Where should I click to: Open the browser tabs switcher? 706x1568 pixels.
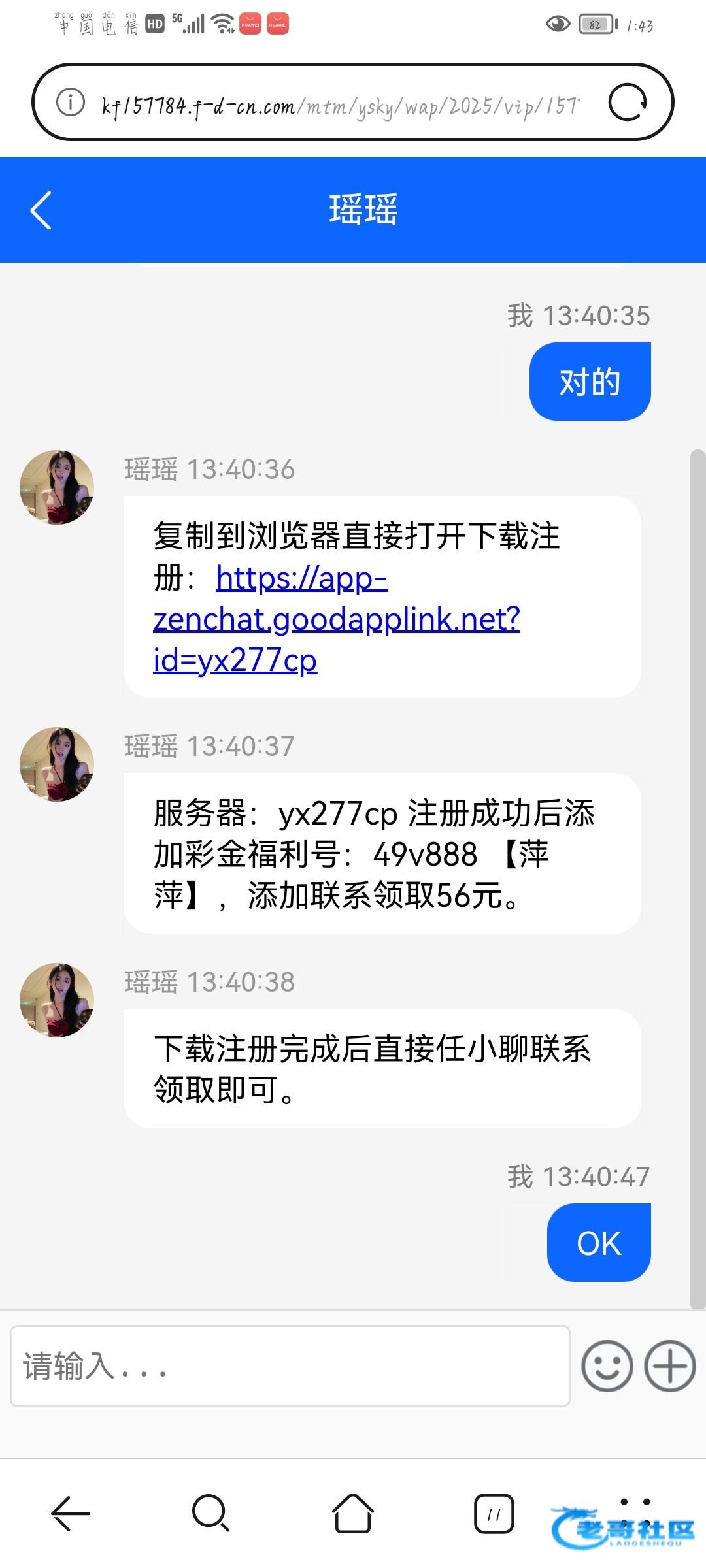point(494,1513)
